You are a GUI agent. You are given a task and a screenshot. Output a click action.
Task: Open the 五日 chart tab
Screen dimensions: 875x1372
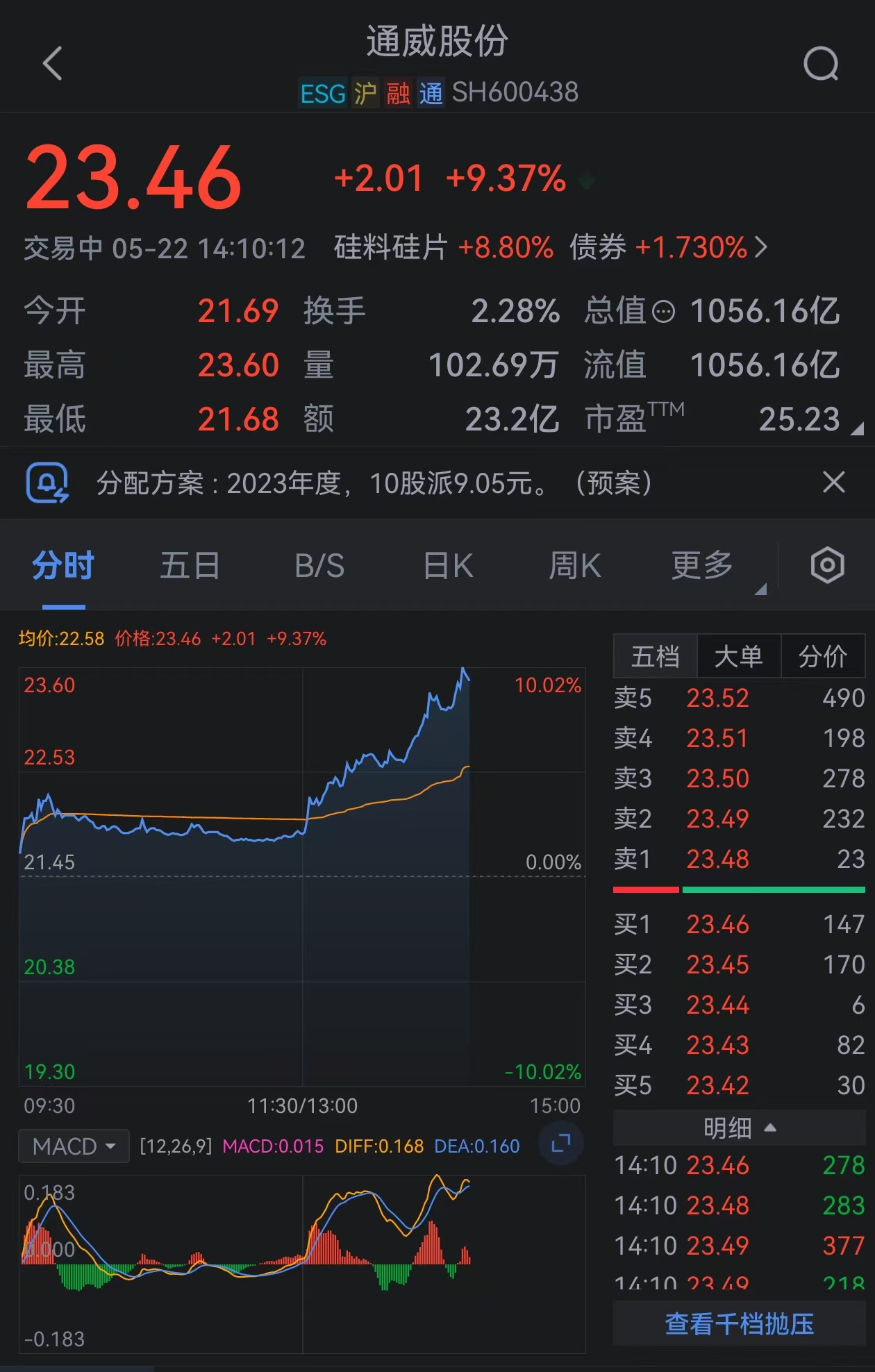(190, 565)
